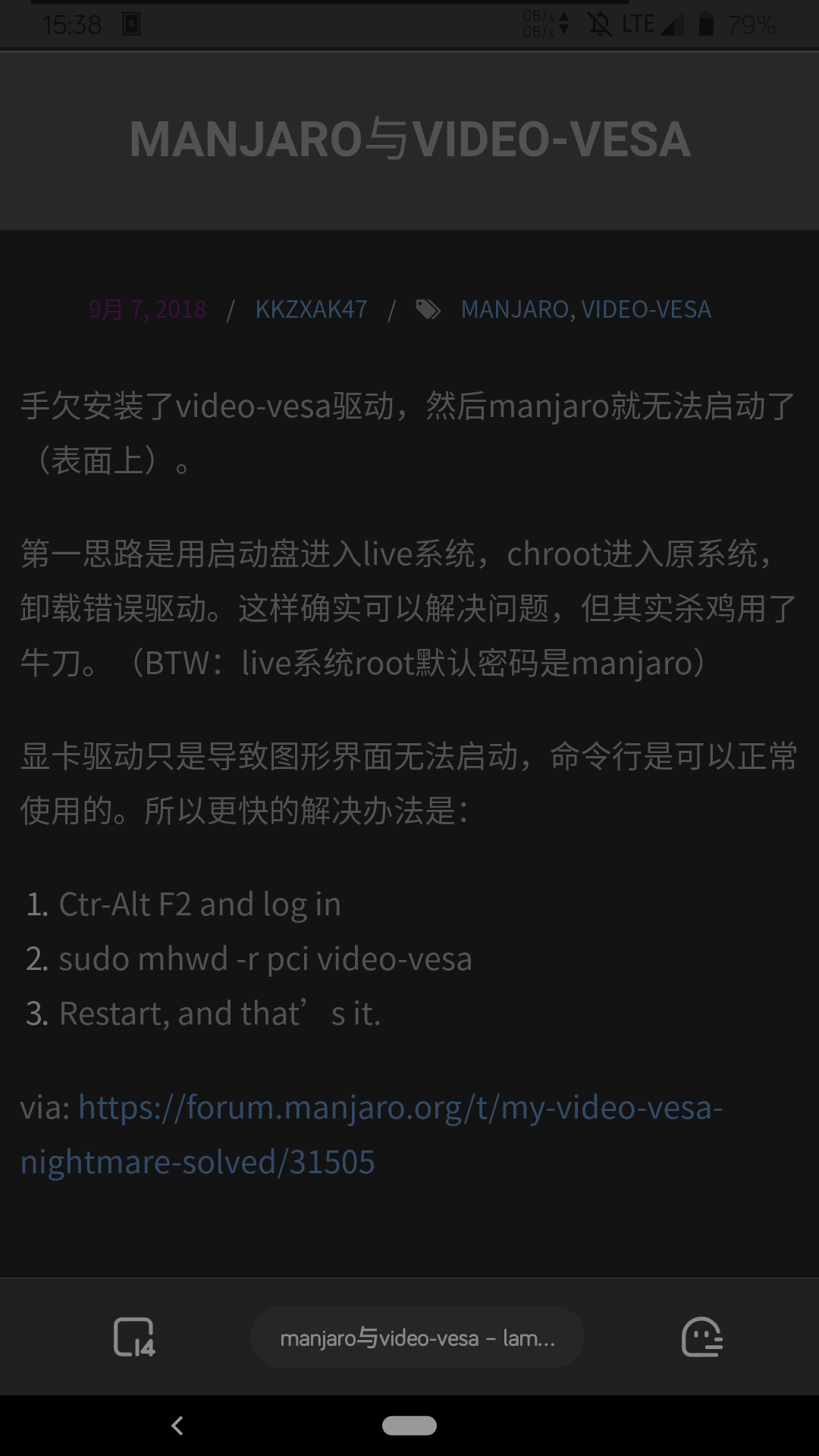819x1456 pixels.
Task: Go back with the system back arrow
Action: [177, 1426]
